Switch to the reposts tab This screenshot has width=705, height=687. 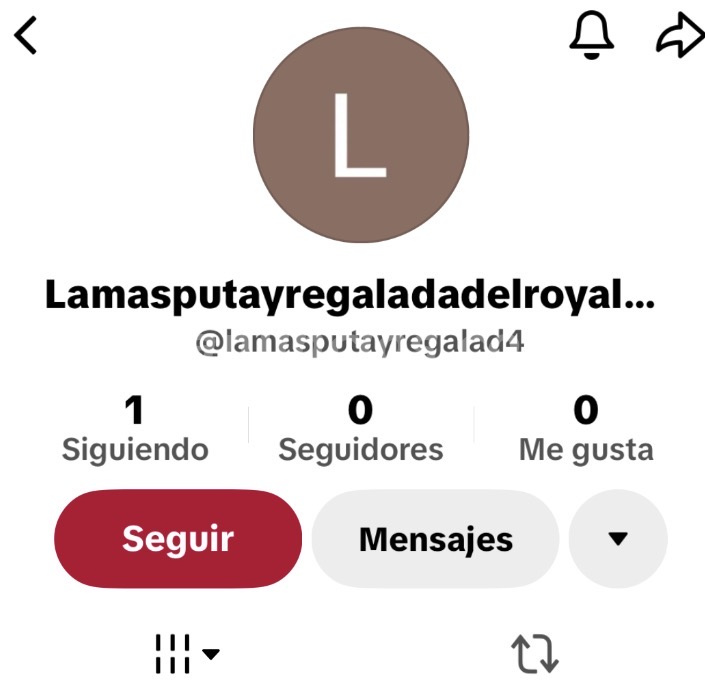(535, 654)
